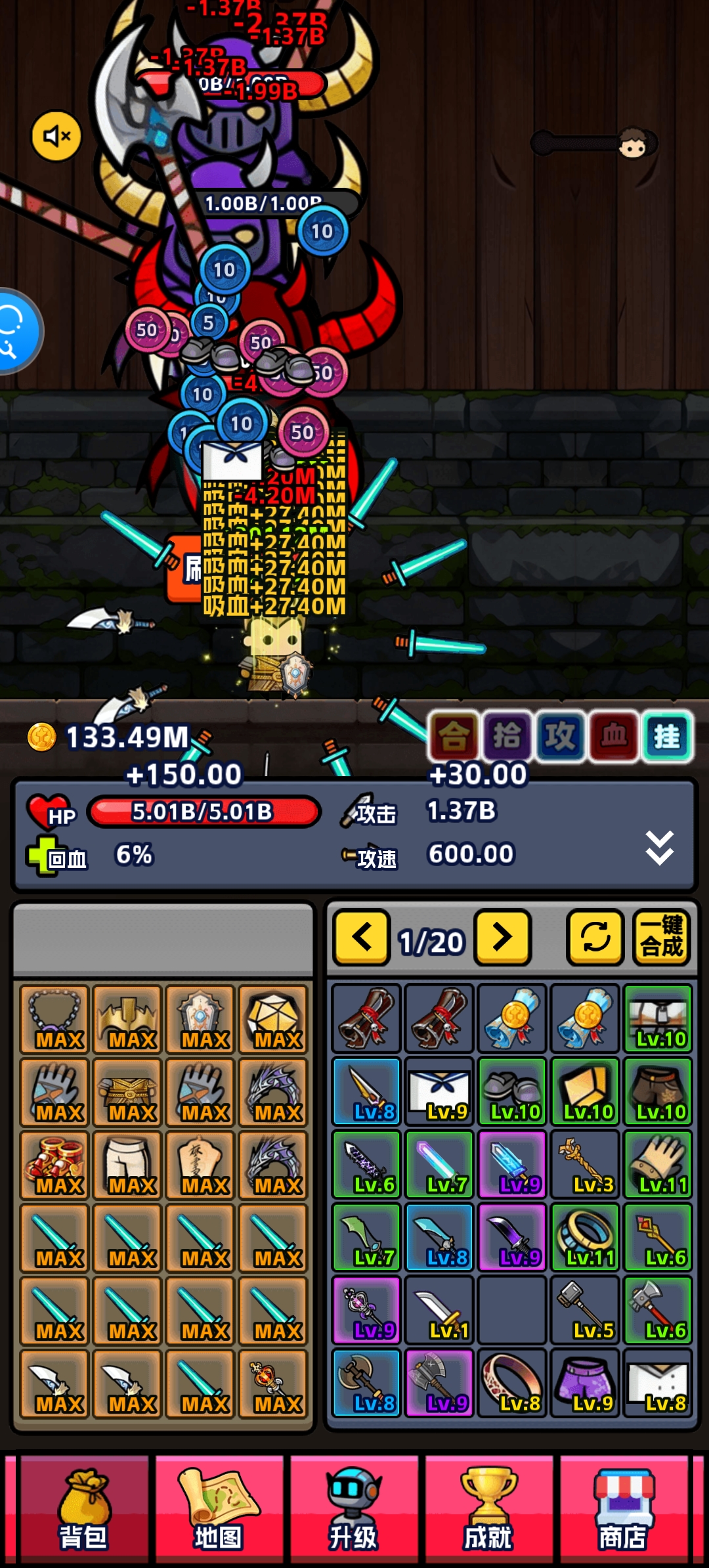
Task: Tap the 一键合成 one-click merge button
Action: click(x=662, y=938)
